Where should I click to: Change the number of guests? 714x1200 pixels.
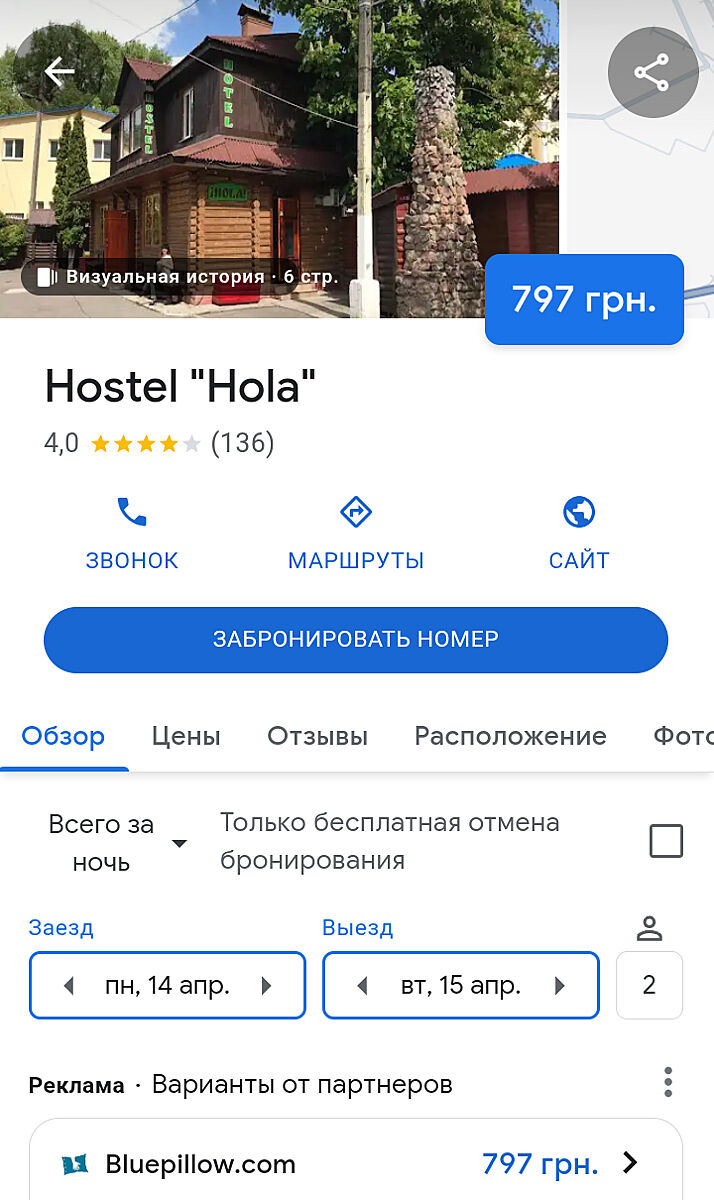pyautogui.click(x=649, y=985)
